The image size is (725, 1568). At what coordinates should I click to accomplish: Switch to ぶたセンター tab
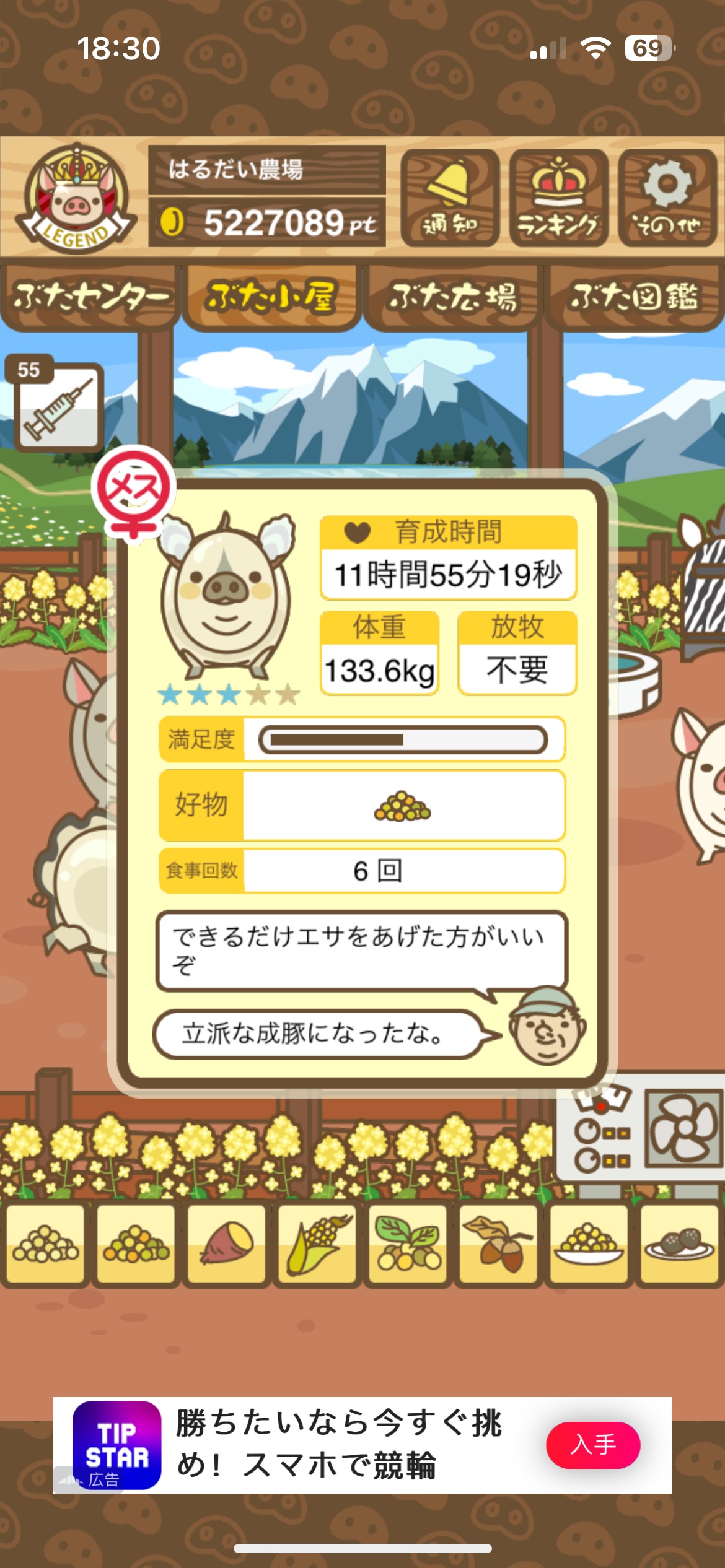tap(90, 297)
